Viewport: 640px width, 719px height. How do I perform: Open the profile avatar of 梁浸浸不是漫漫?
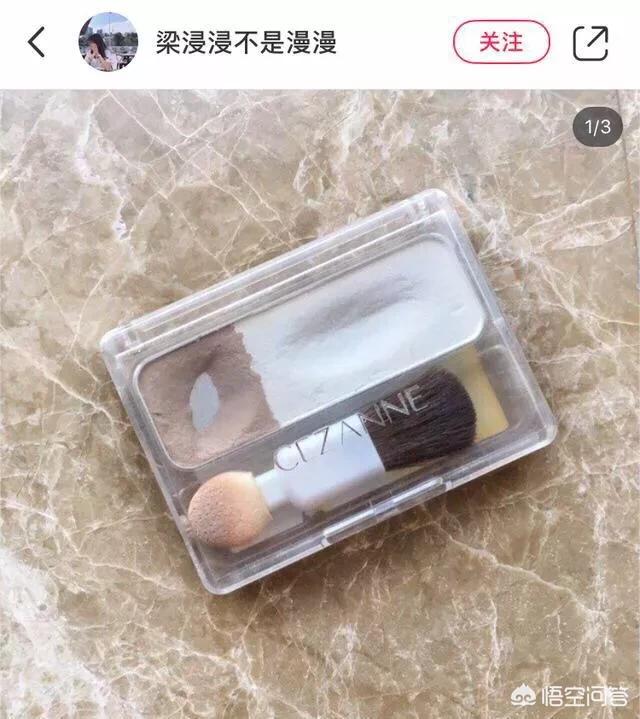(108, 42)
